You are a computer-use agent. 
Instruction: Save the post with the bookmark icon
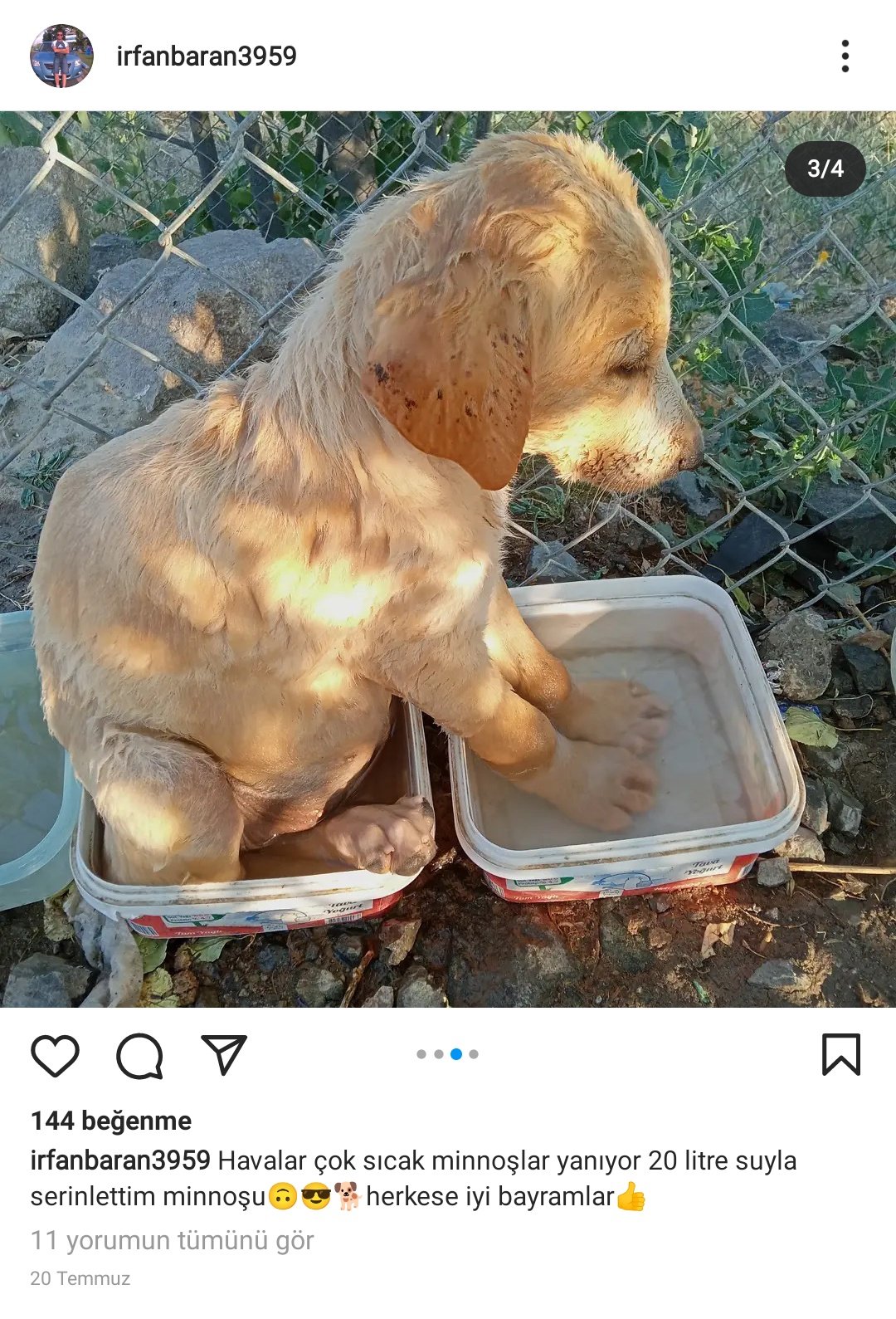click(840, 1055)
